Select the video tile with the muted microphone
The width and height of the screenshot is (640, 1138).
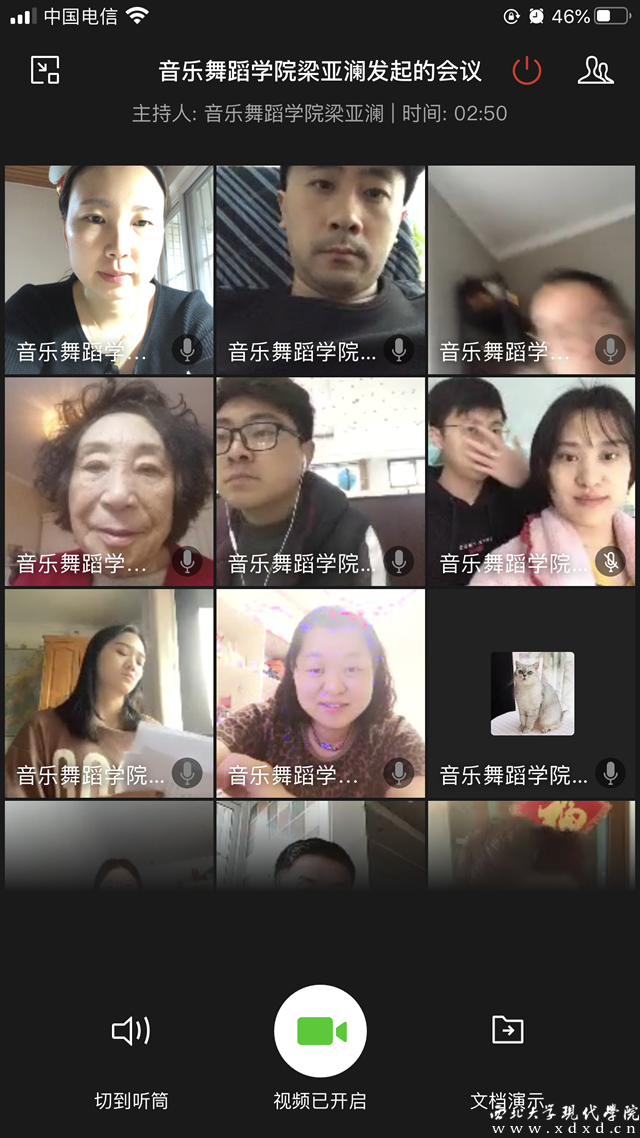(531, 481)
